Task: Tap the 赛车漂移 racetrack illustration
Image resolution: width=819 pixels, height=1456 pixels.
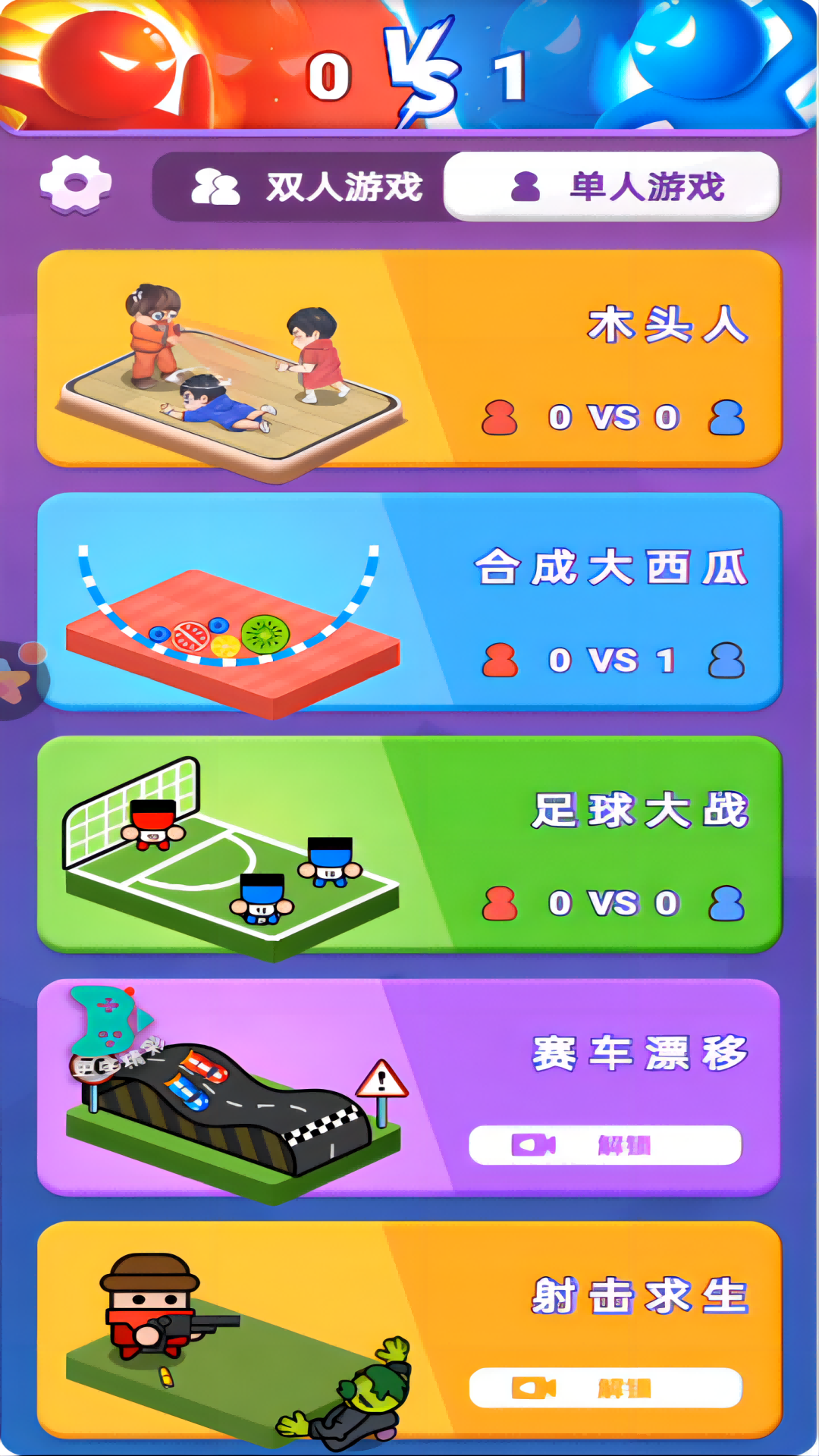Action: pos(227,1092)
